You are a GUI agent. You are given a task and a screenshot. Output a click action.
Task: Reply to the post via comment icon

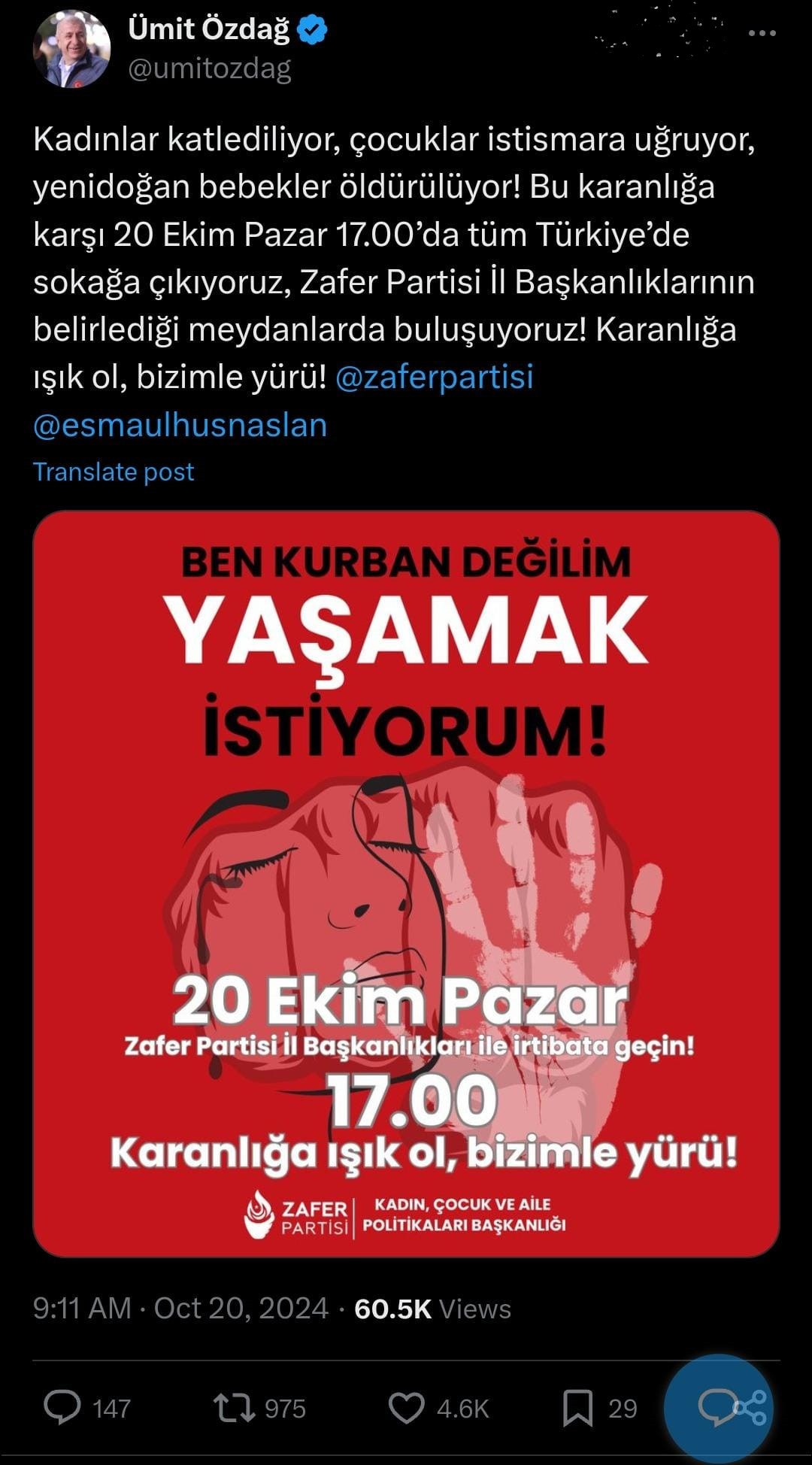click(x=62, y=1408)
